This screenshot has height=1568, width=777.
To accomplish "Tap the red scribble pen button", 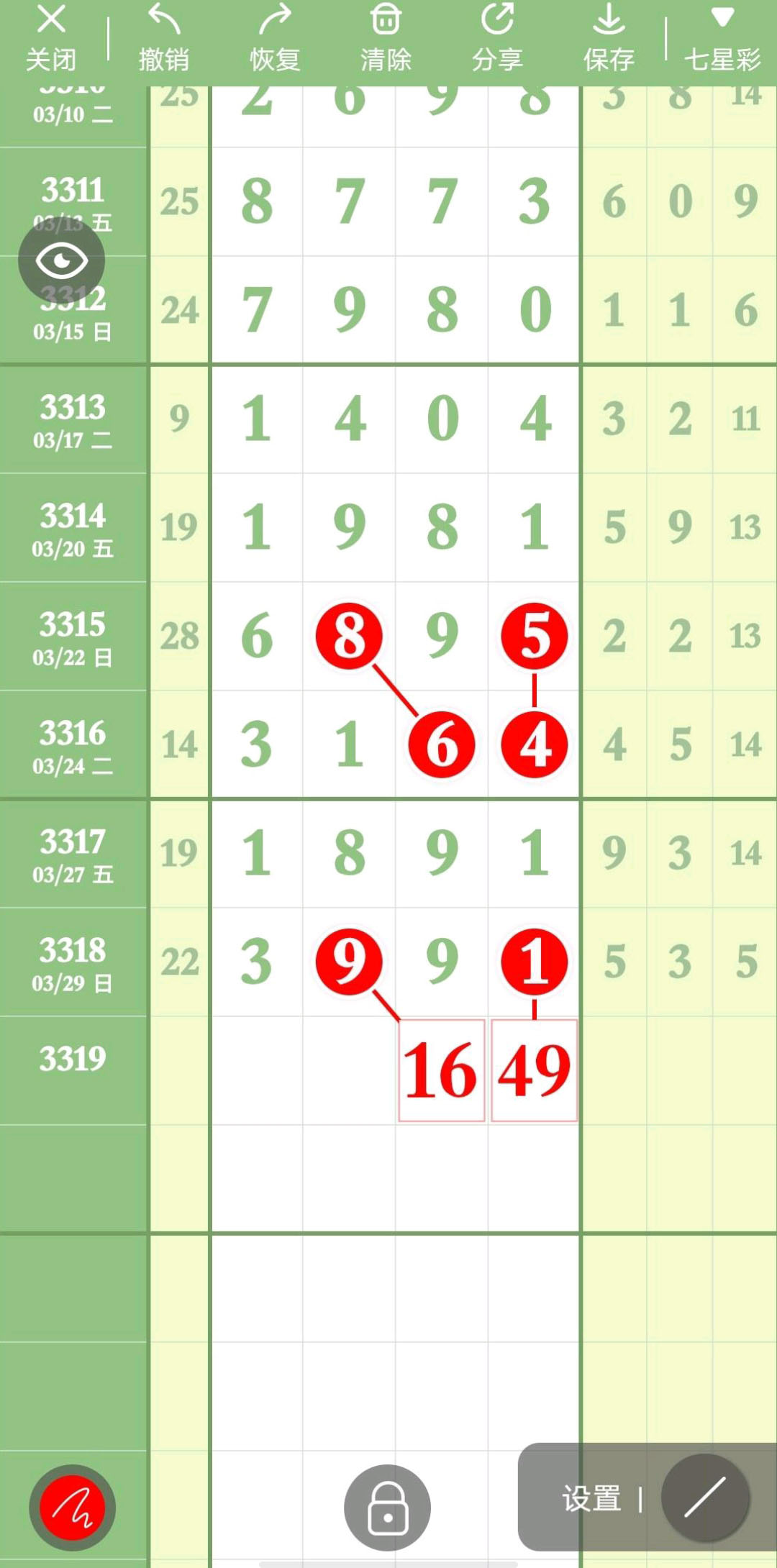I will (72, 1508).
